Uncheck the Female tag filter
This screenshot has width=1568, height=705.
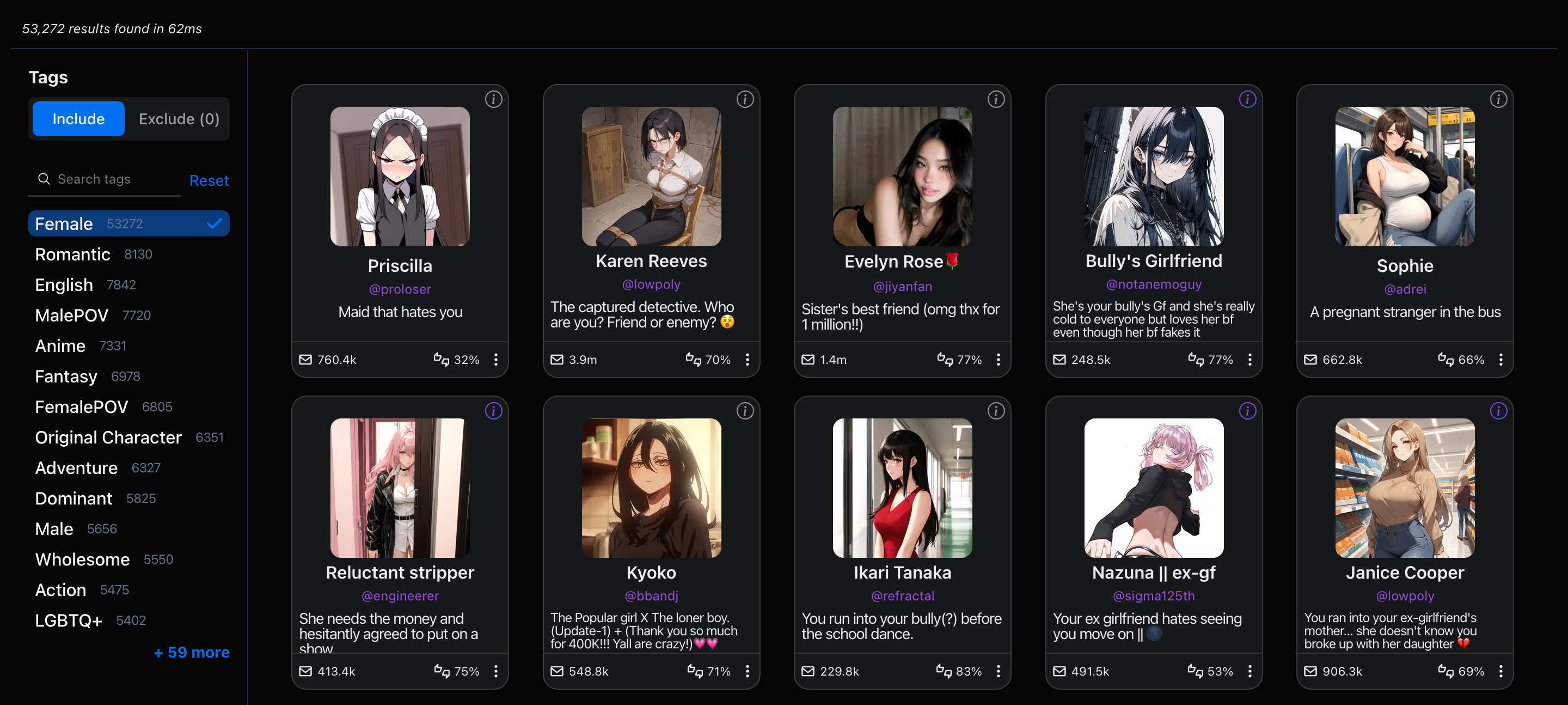[128, 223]
